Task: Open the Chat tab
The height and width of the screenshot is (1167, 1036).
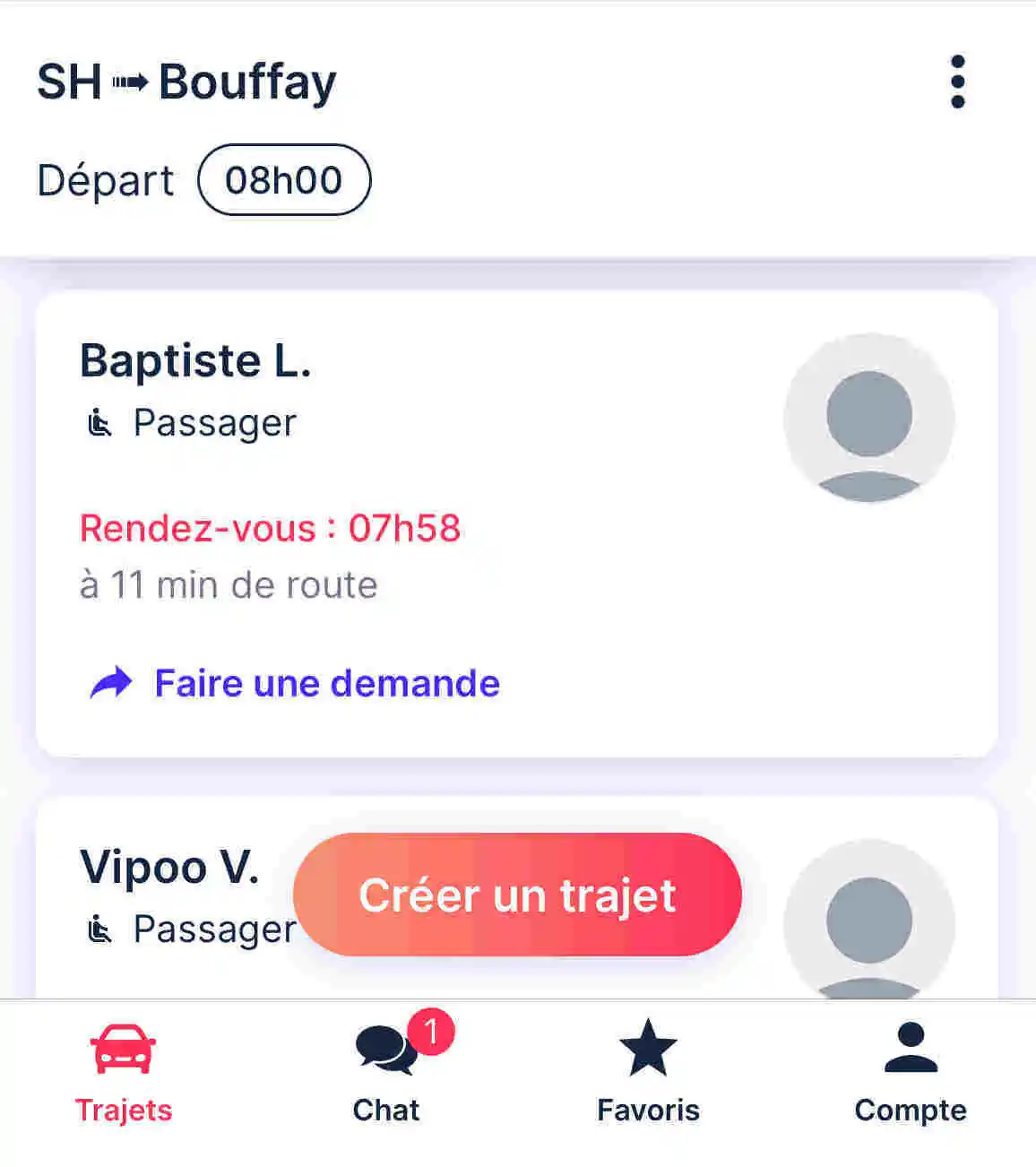Action: click(x=386, y=1071)
